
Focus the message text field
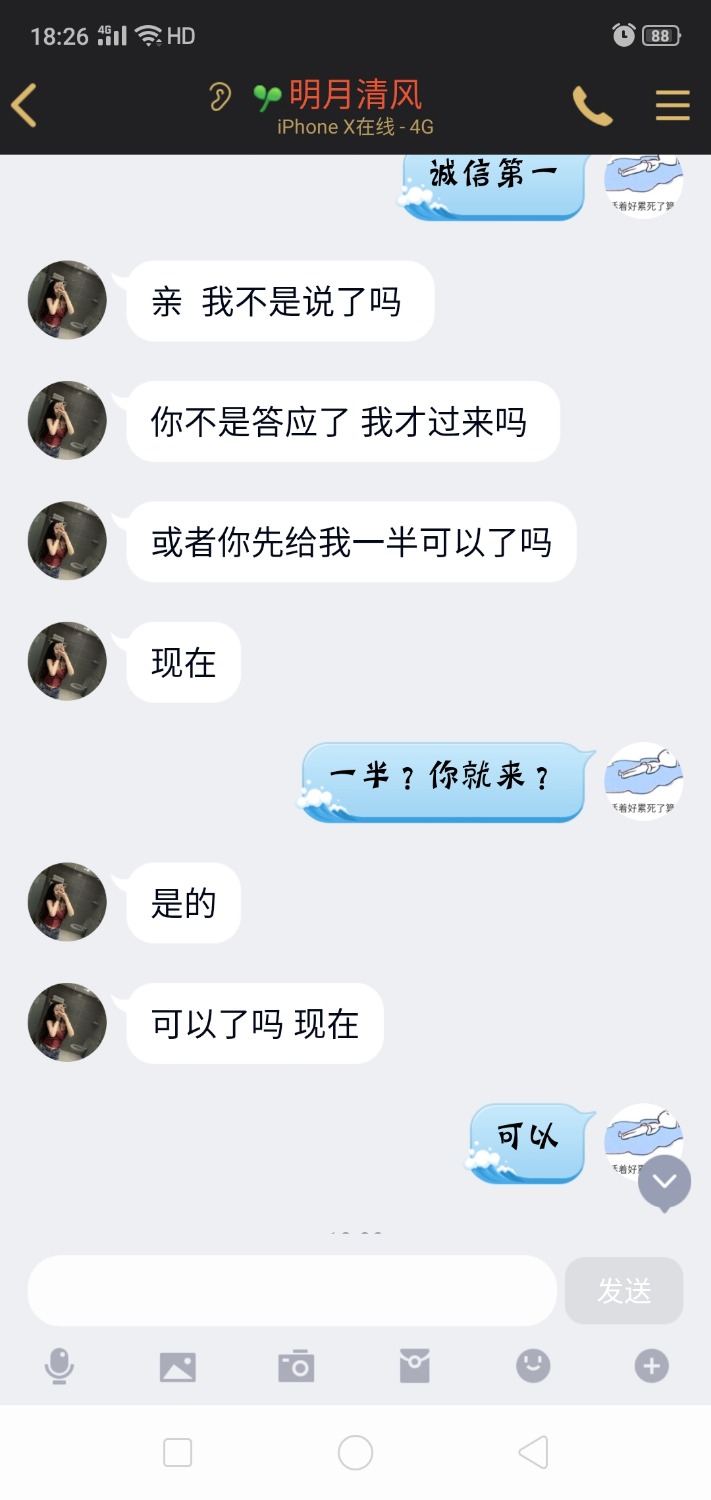point(291,1291)
